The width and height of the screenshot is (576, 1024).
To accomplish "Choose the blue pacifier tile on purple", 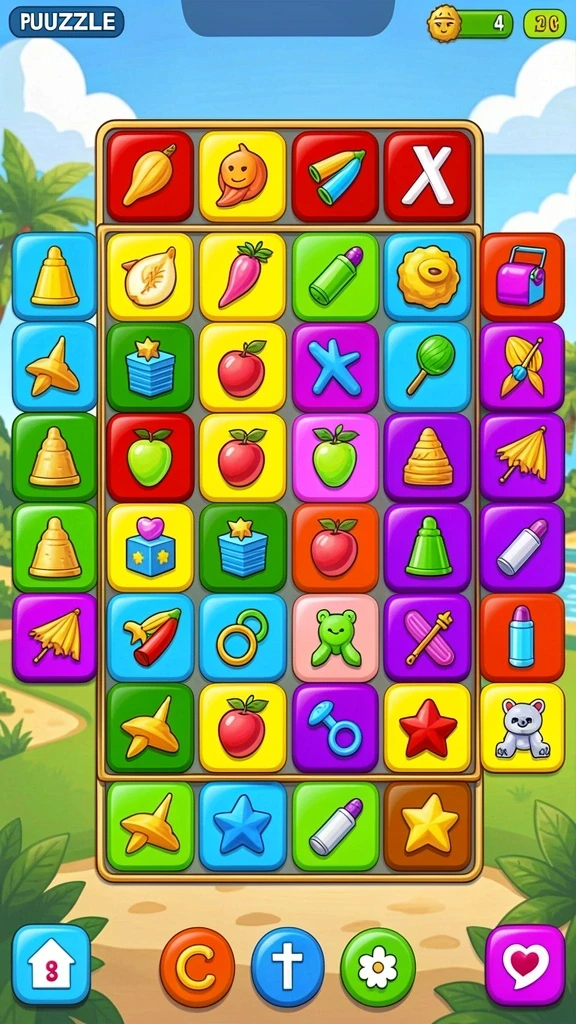I will point(335,728).
